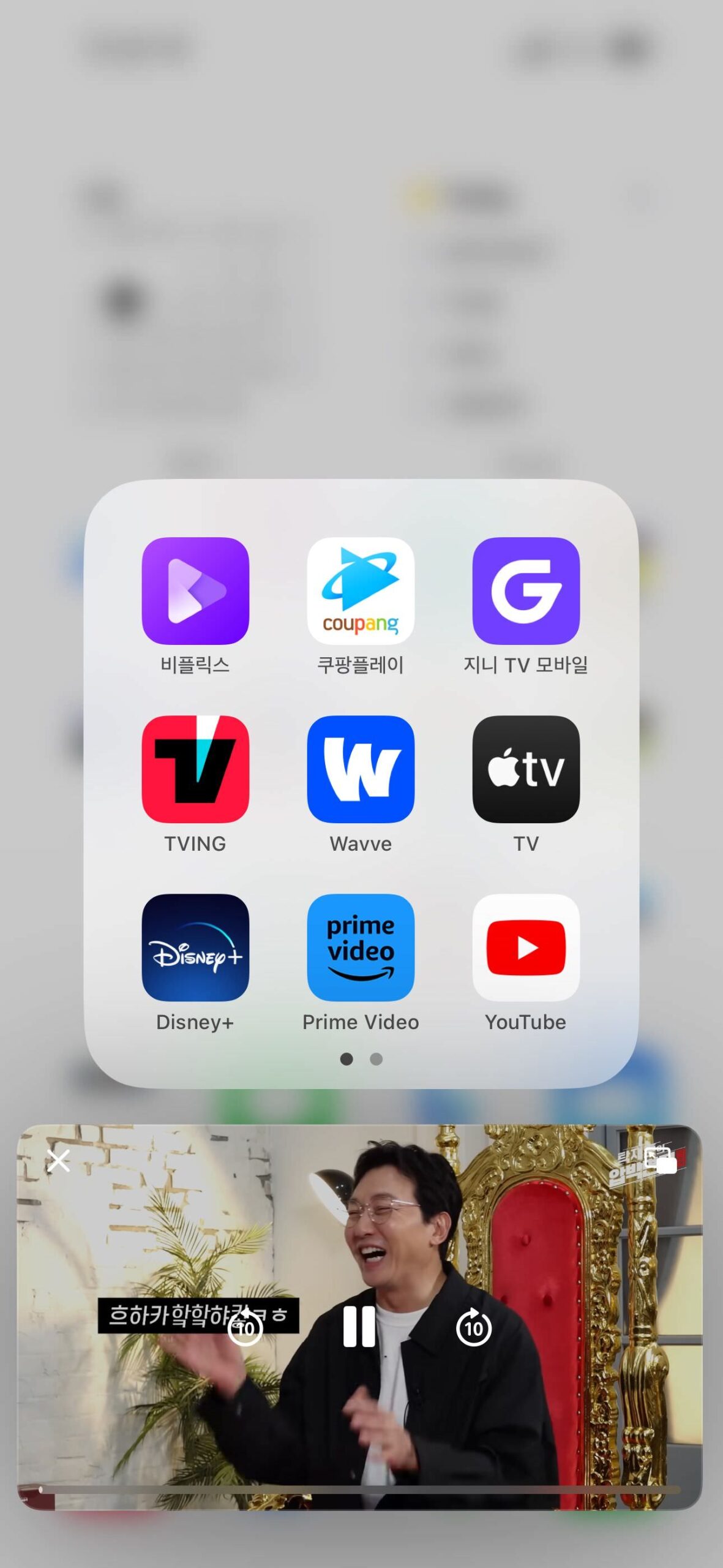Screen dimensions: 723x1568
Task: Close the picture-in-picture video
Action: click(x=59, y=1160)
